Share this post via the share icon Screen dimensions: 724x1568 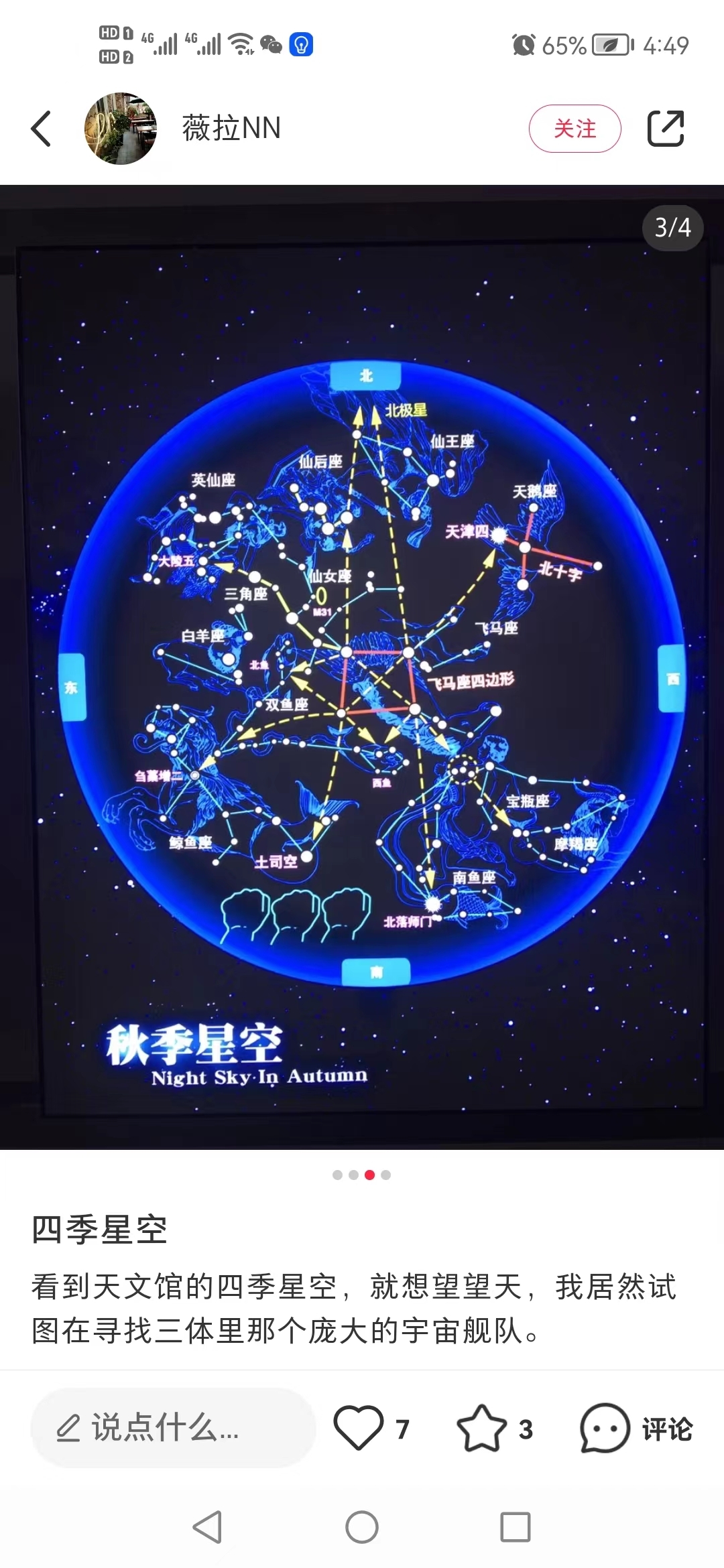coord(665,128)
